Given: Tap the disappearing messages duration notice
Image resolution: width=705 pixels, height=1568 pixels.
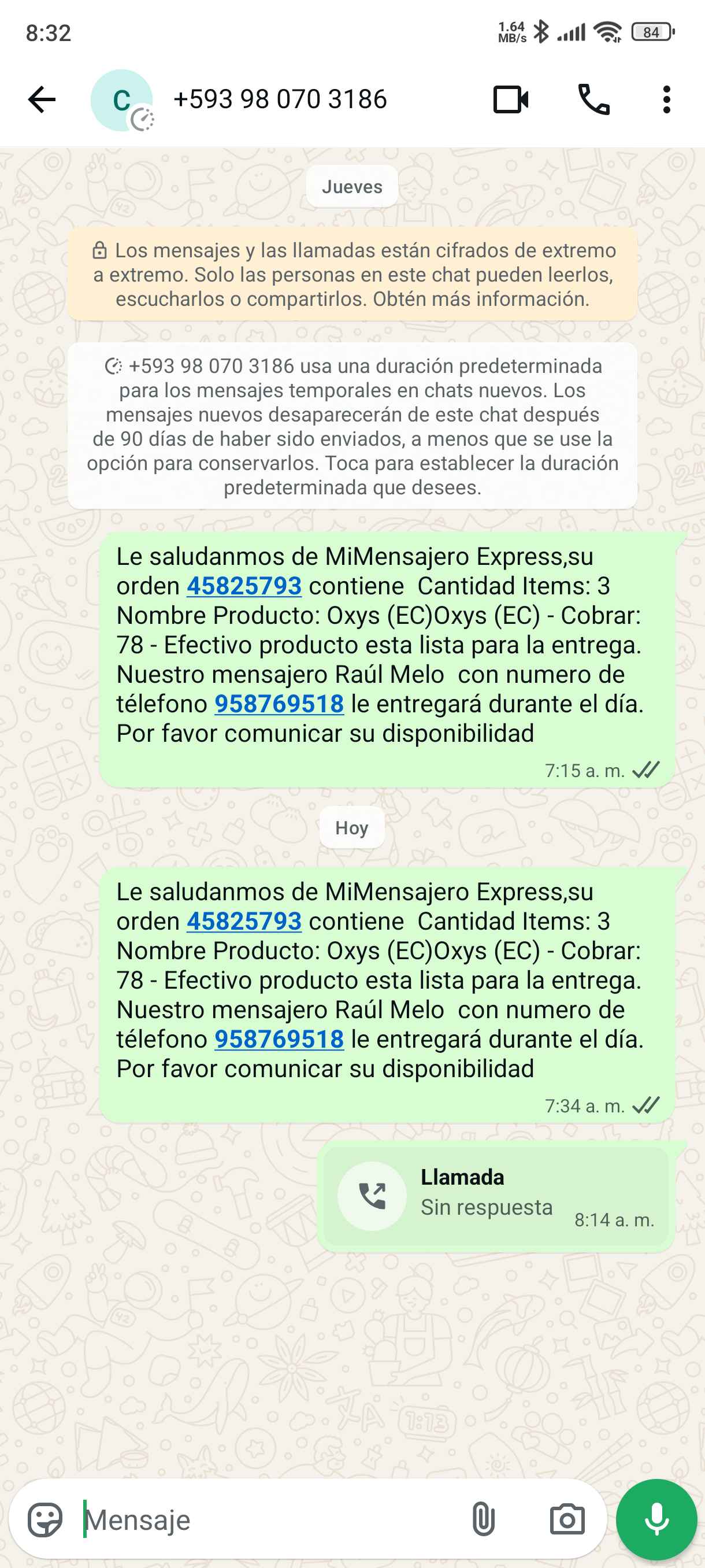Looking at the screenshot, I should [352, 426].
